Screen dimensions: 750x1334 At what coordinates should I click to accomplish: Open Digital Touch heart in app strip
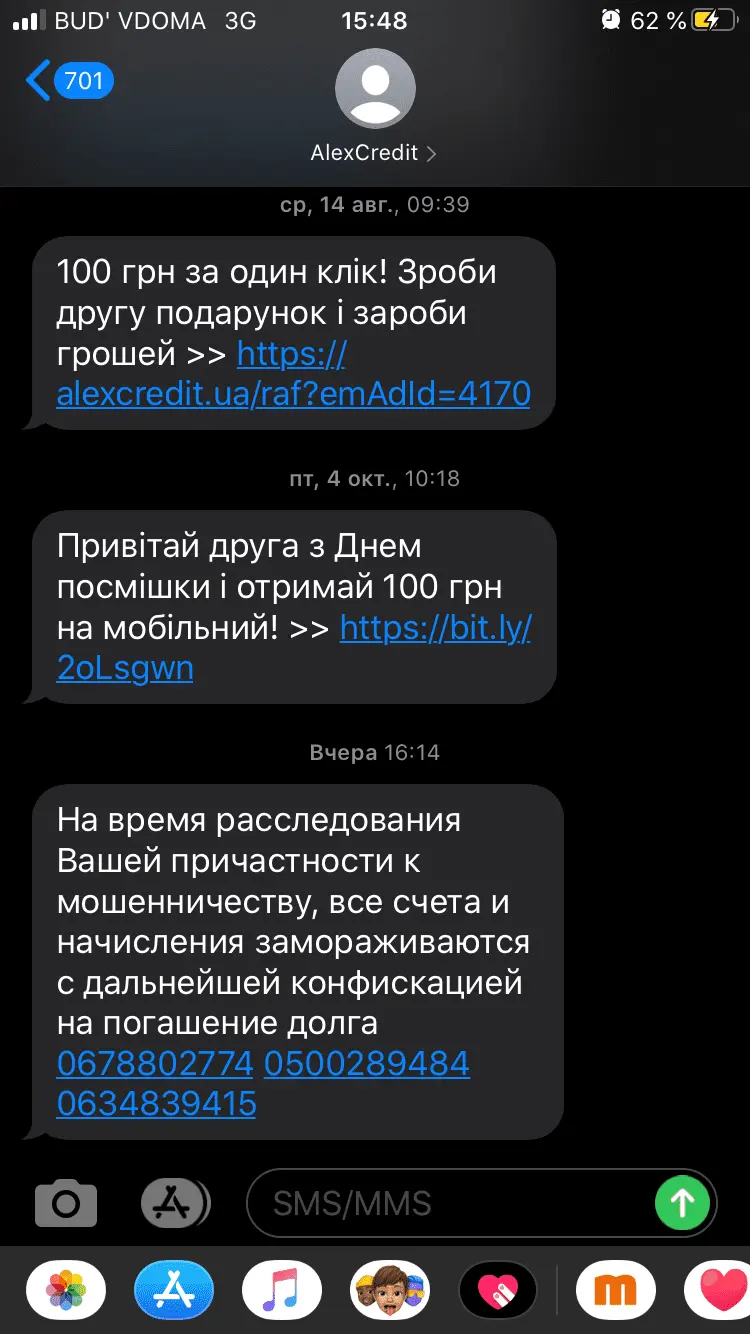[x=498, y=1290]
